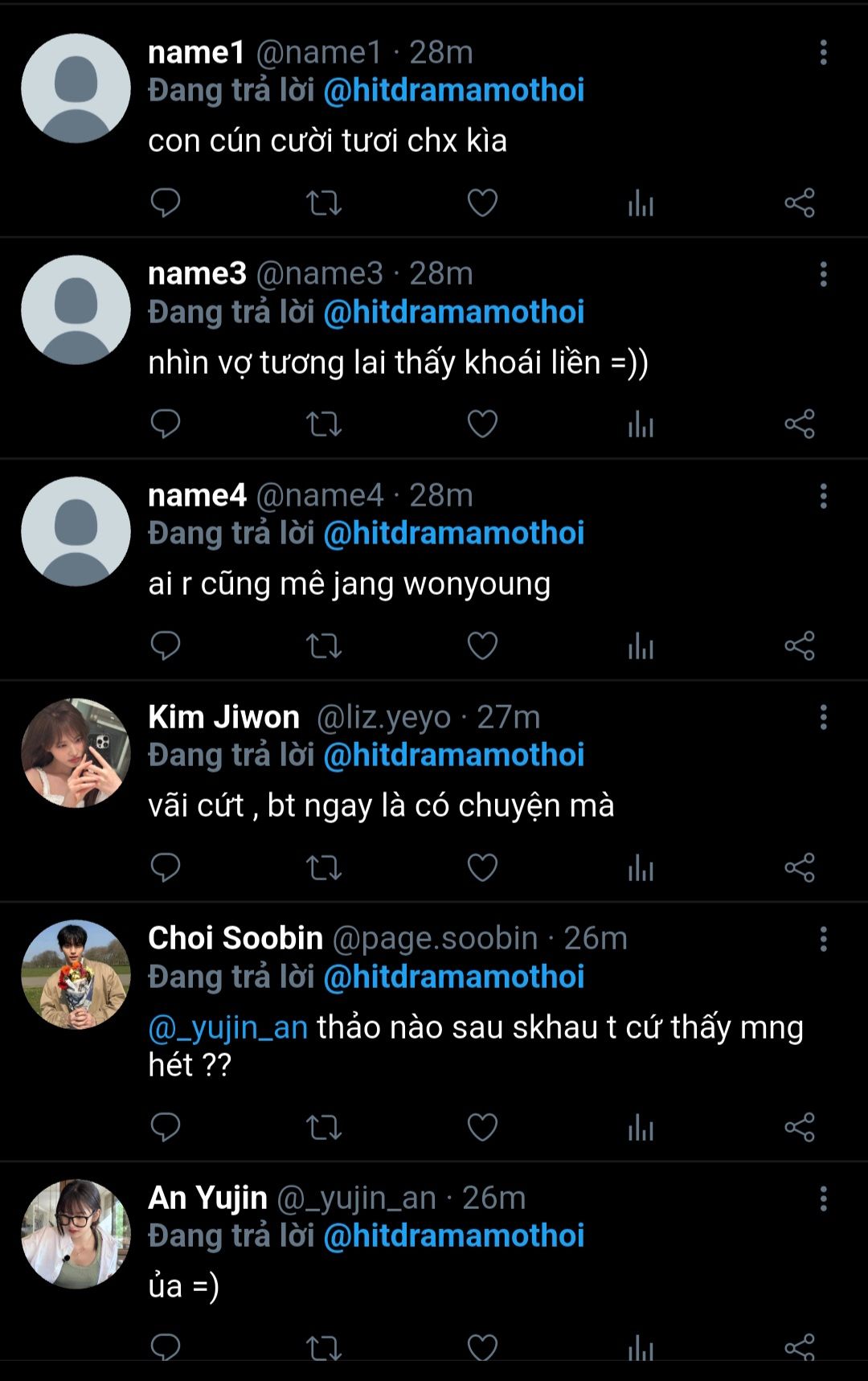Open Choi Soobin's profile picture
This screenshot has width=868, height=1381.
[76, 974]
